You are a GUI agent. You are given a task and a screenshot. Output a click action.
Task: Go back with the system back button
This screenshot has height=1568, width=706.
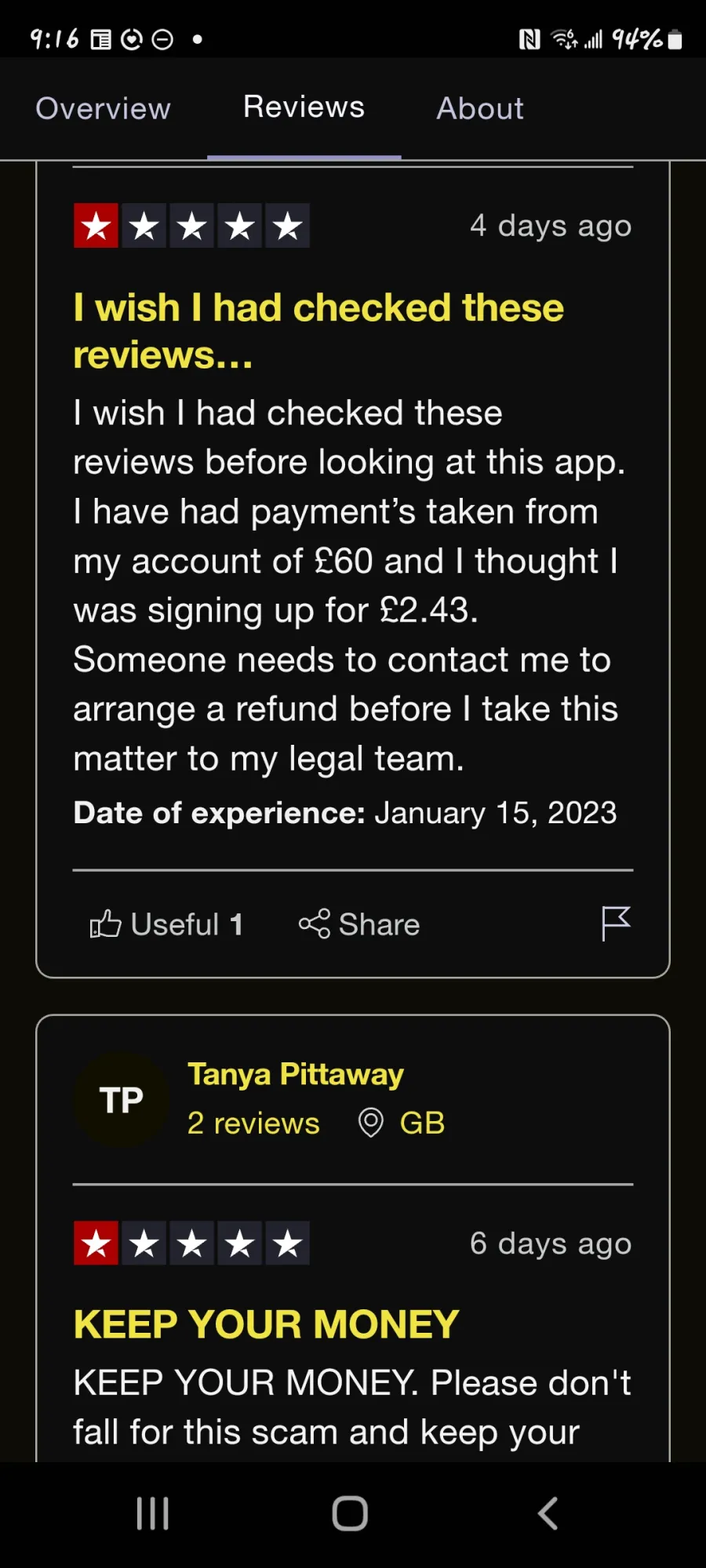(x=548, y=1513)
